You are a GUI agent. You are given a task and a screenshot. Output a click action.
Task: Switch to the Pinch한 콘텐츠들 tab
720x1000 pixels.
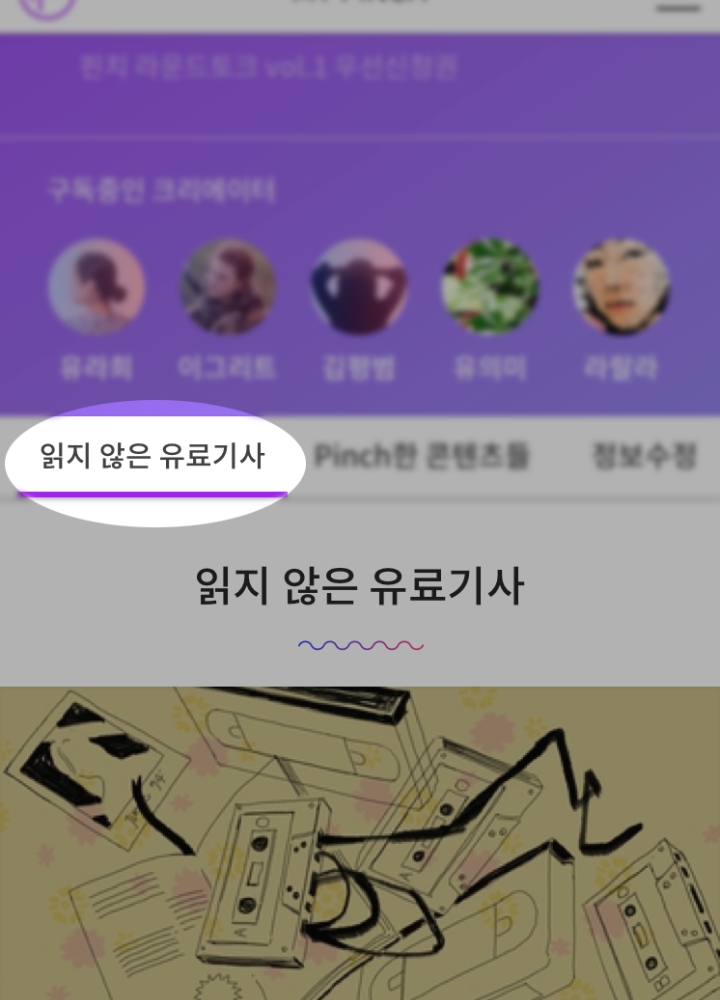pos(422,457)
